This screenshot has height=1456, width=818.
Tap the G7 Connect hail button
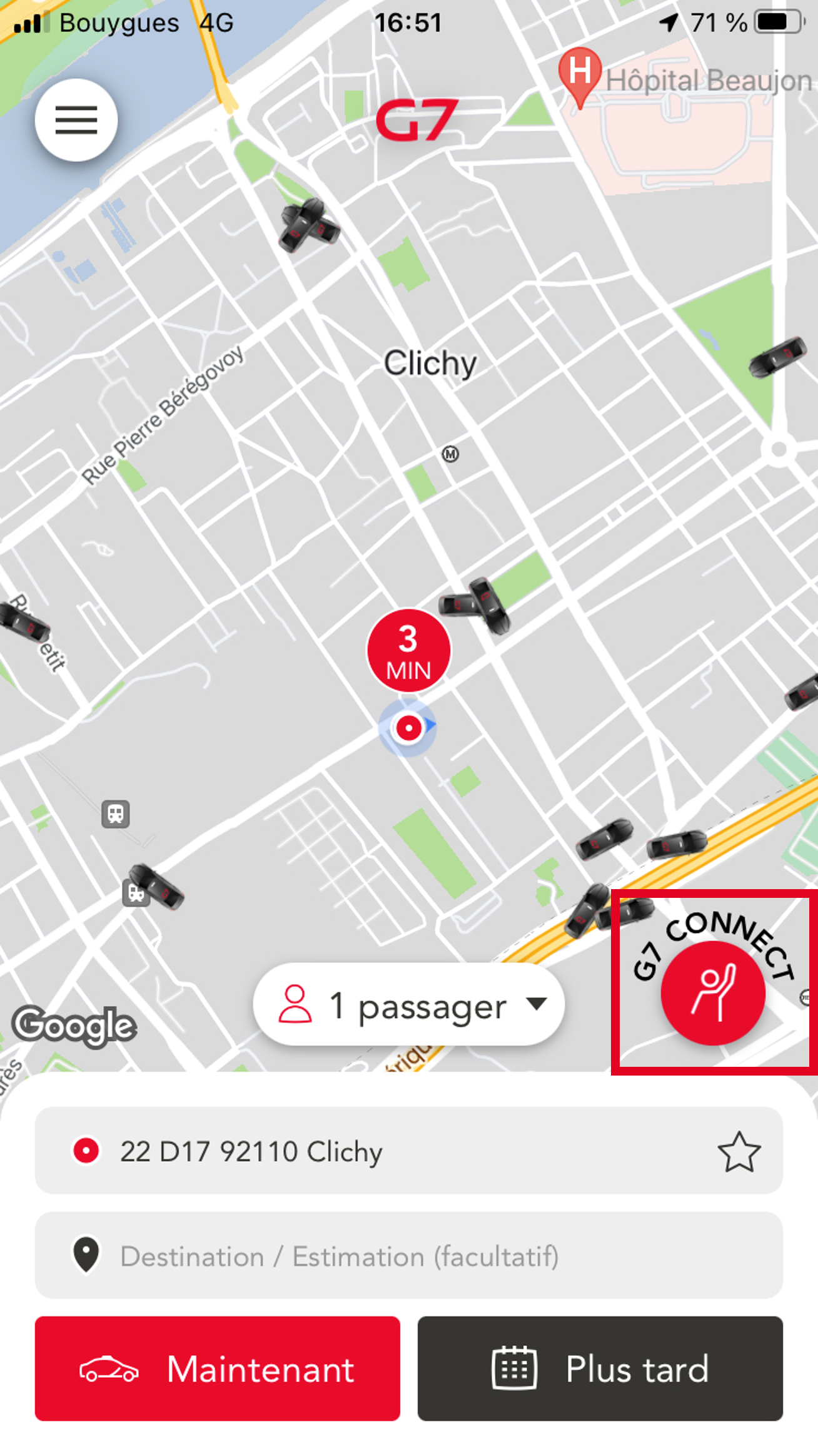pyautogui.click(x=713, y=992)
